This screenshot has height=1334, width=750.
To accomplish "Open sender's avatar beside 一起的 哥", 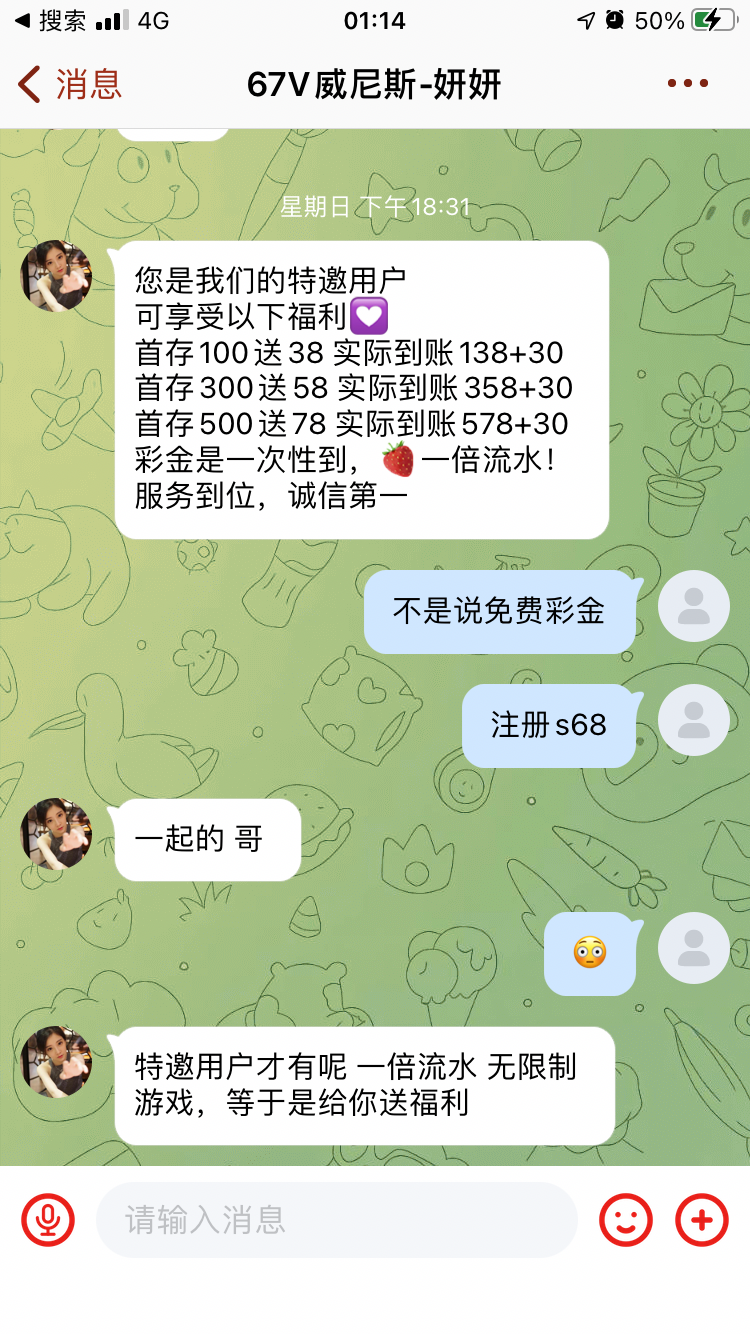I will [x=56, y=834].
